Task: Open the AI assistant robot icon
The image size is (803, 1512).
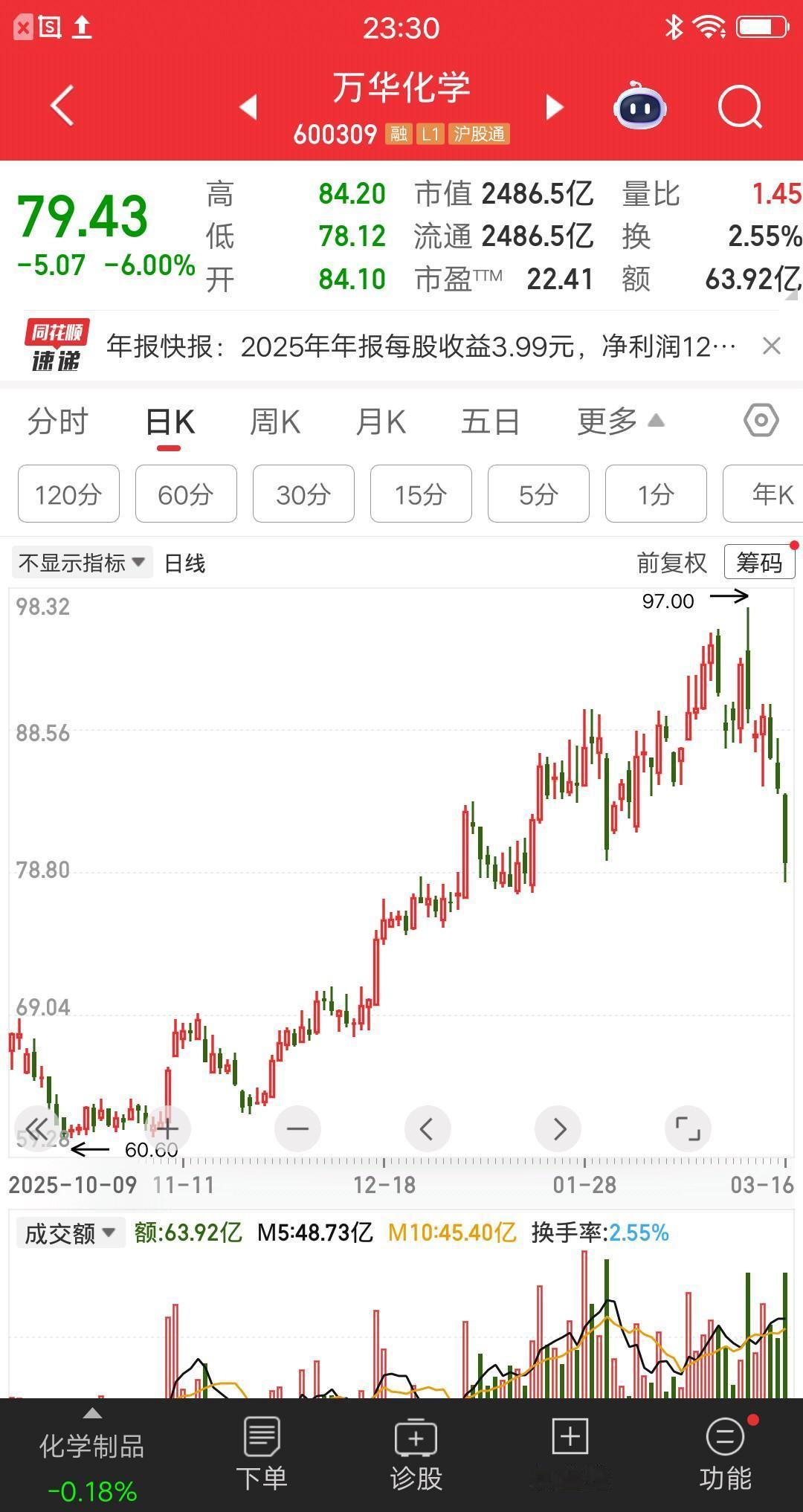Action: click(639, 107)
